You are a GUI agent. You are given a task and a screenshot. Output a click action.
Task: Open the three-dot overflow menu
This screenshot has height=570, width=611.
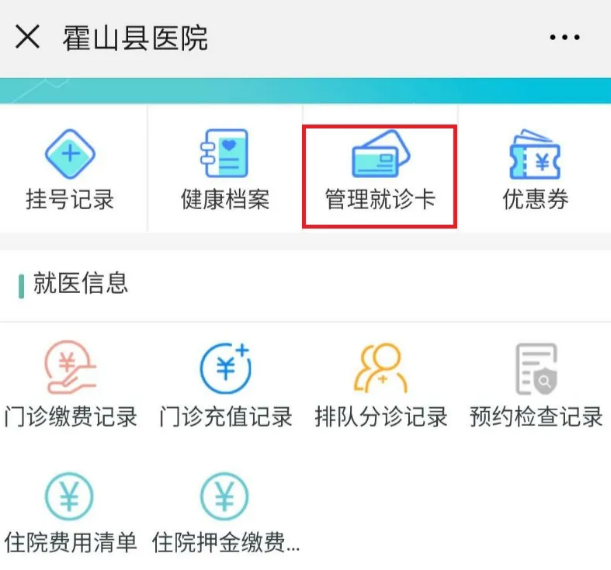point(564,38)
